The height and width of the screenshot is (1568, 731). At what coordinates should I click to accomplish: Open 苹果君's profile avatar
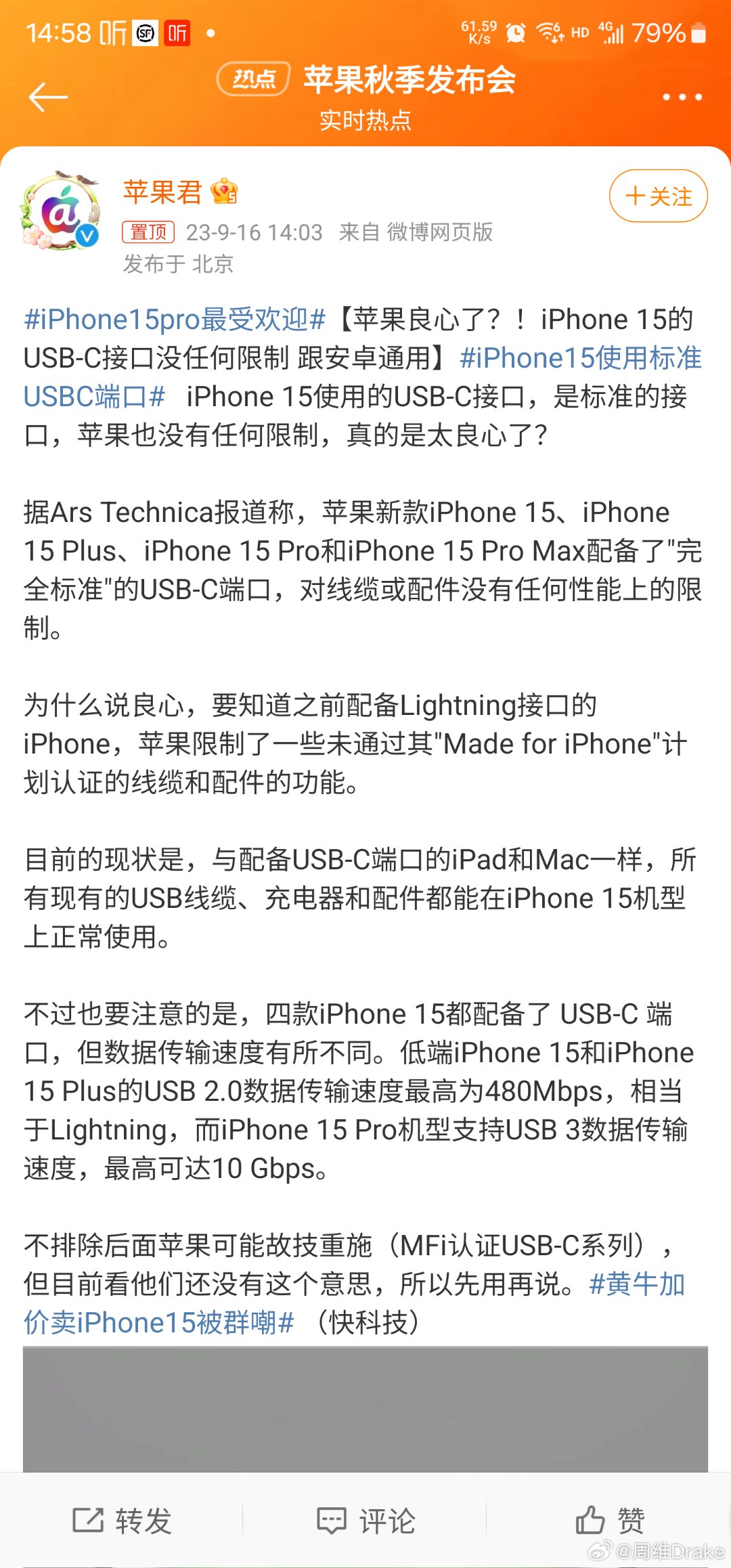click(x=61, y=212)
